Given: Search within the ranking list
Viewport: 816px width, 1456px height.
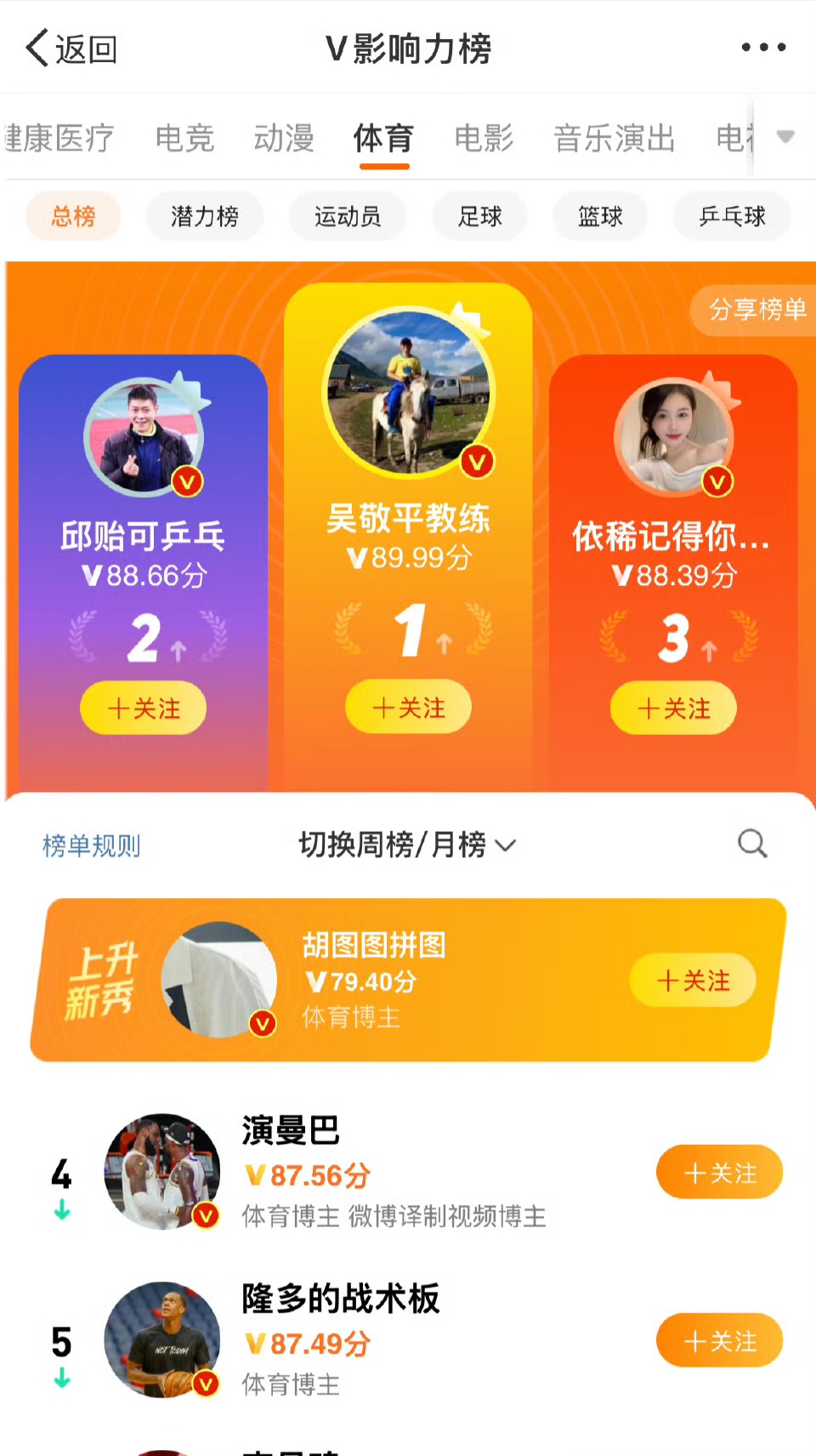Looking at the screenshot, I should point(752,844).
